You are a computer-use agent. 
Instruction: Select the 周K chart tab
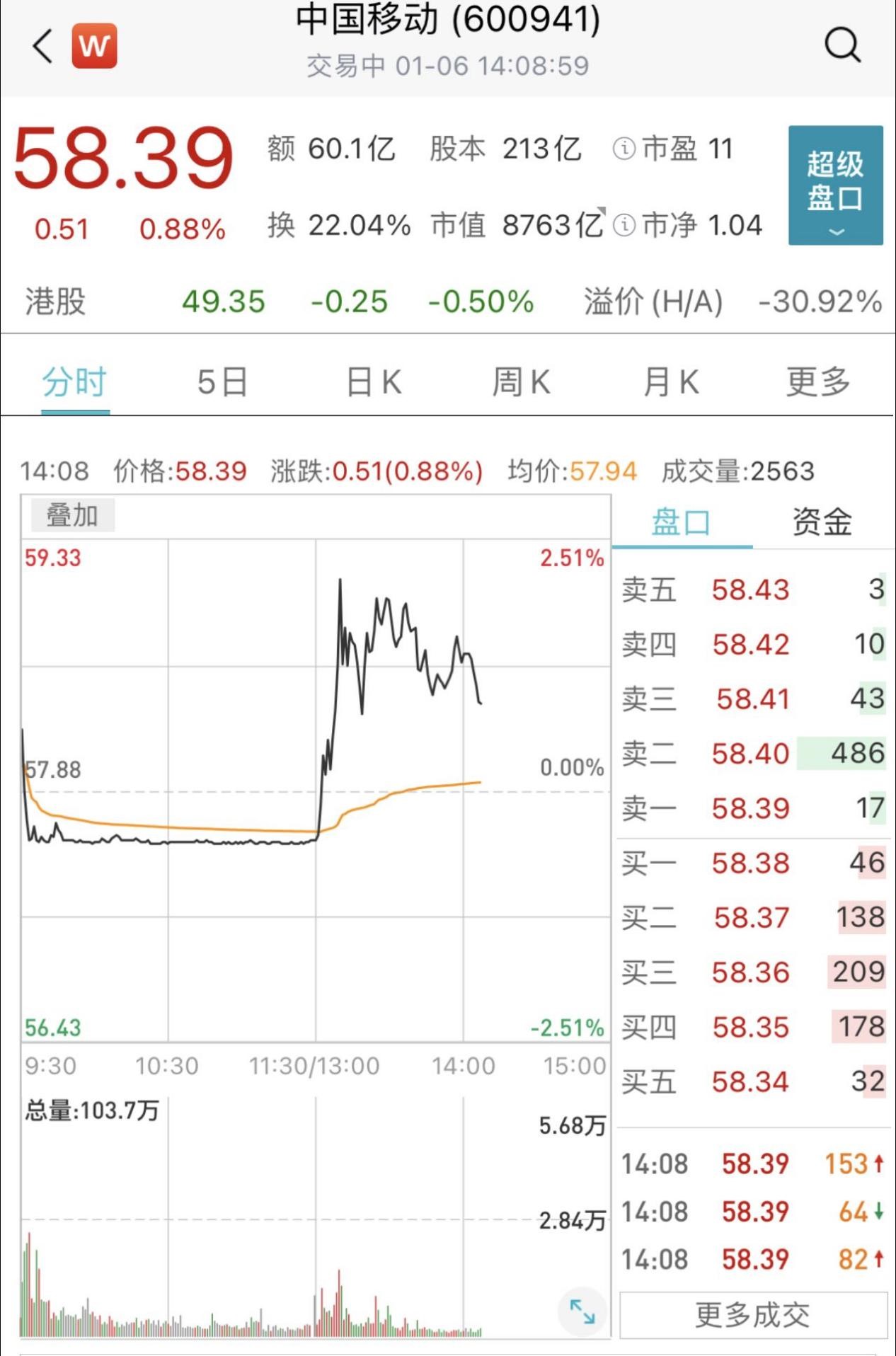pos(521,382)
